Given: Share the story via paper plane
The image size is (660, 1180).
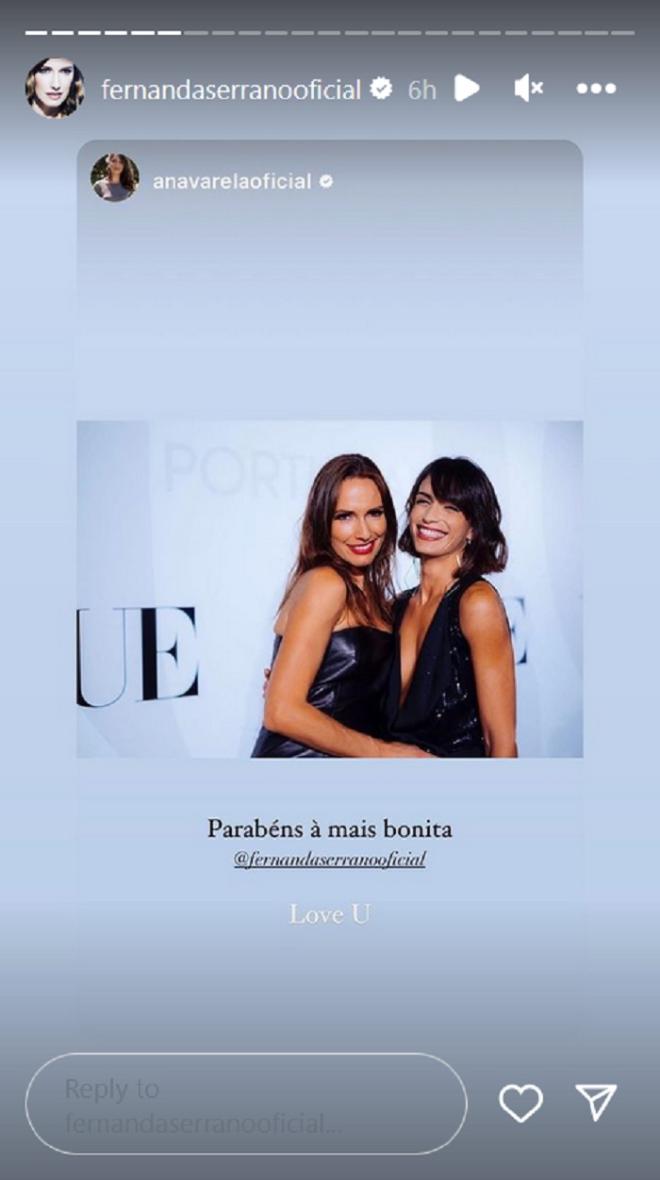Looking at the screenshot, I should click(596, 1101).
